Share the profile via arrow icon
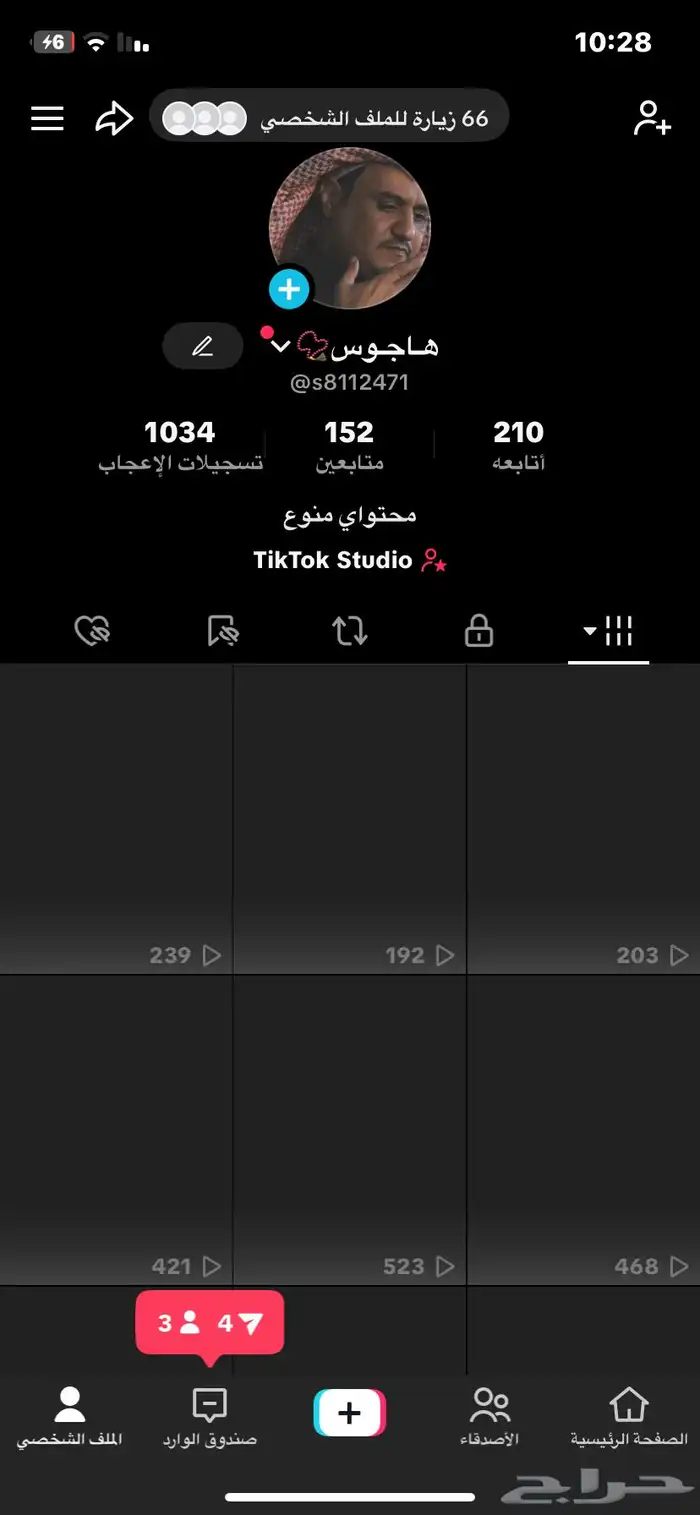 pos(114,119)
